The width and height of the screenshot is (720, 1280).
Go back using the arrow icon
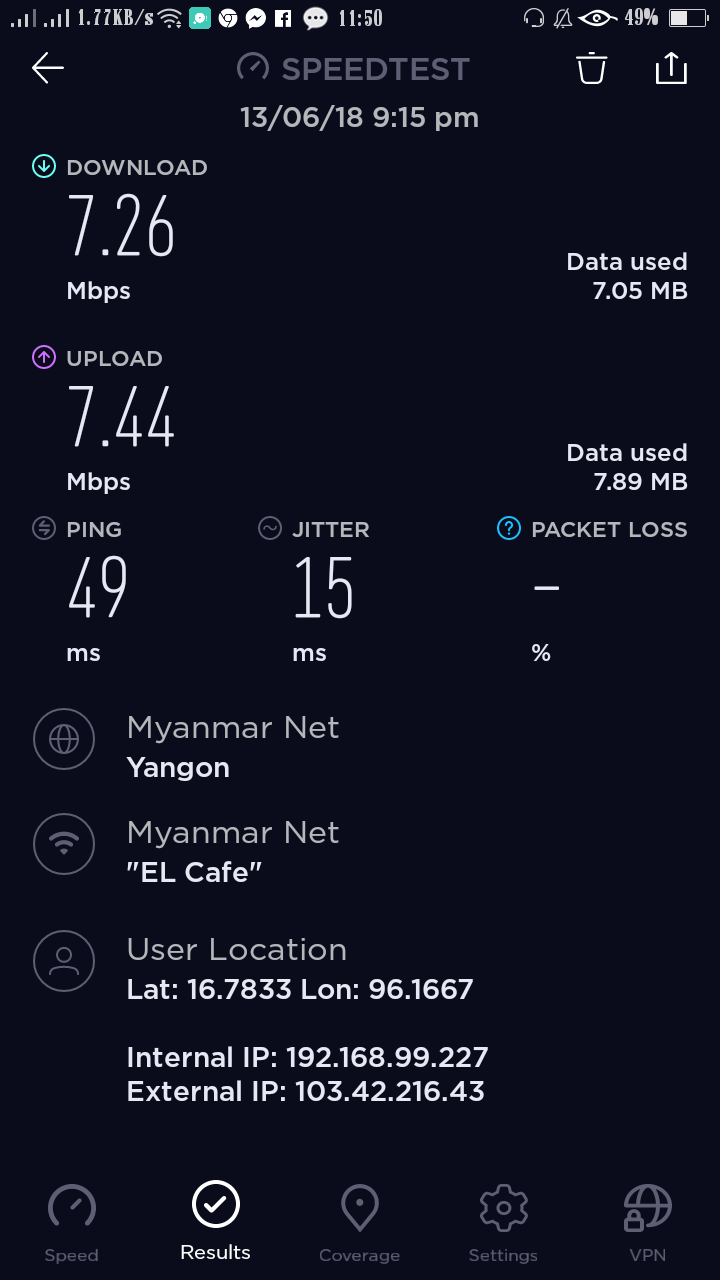click(47, 68)
